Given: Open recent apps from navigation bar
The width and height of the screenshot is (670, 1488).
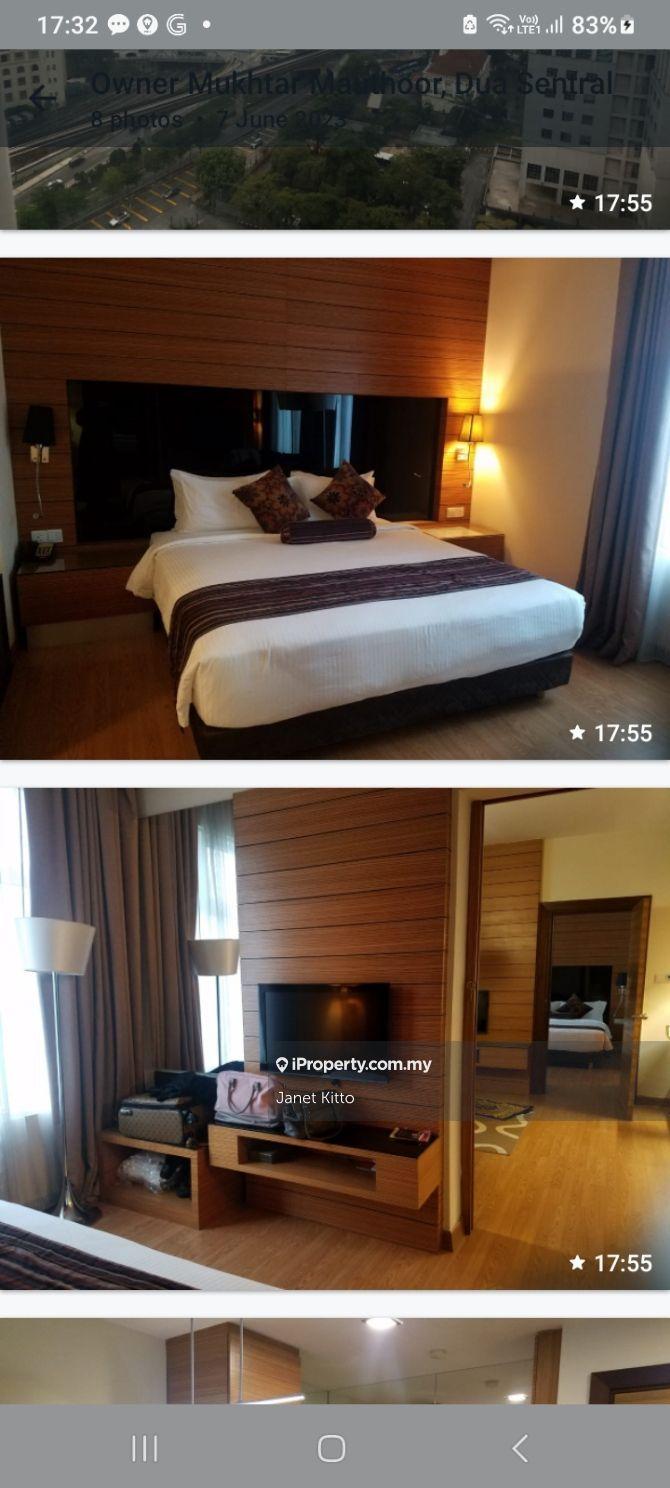Looking at the screenshot, I should pos(145,1448).
